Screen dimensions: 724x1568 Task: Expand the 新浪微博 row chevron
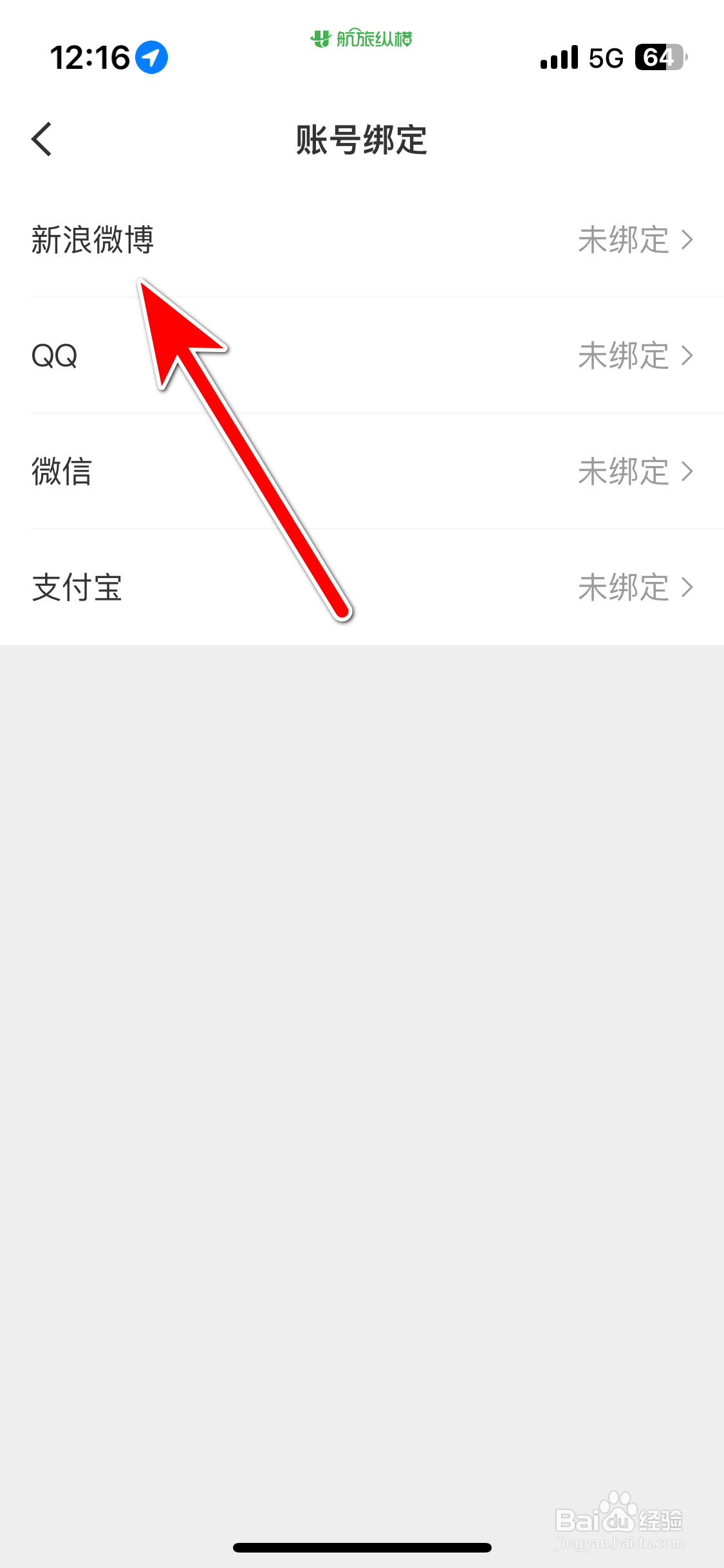click(687, 240)
